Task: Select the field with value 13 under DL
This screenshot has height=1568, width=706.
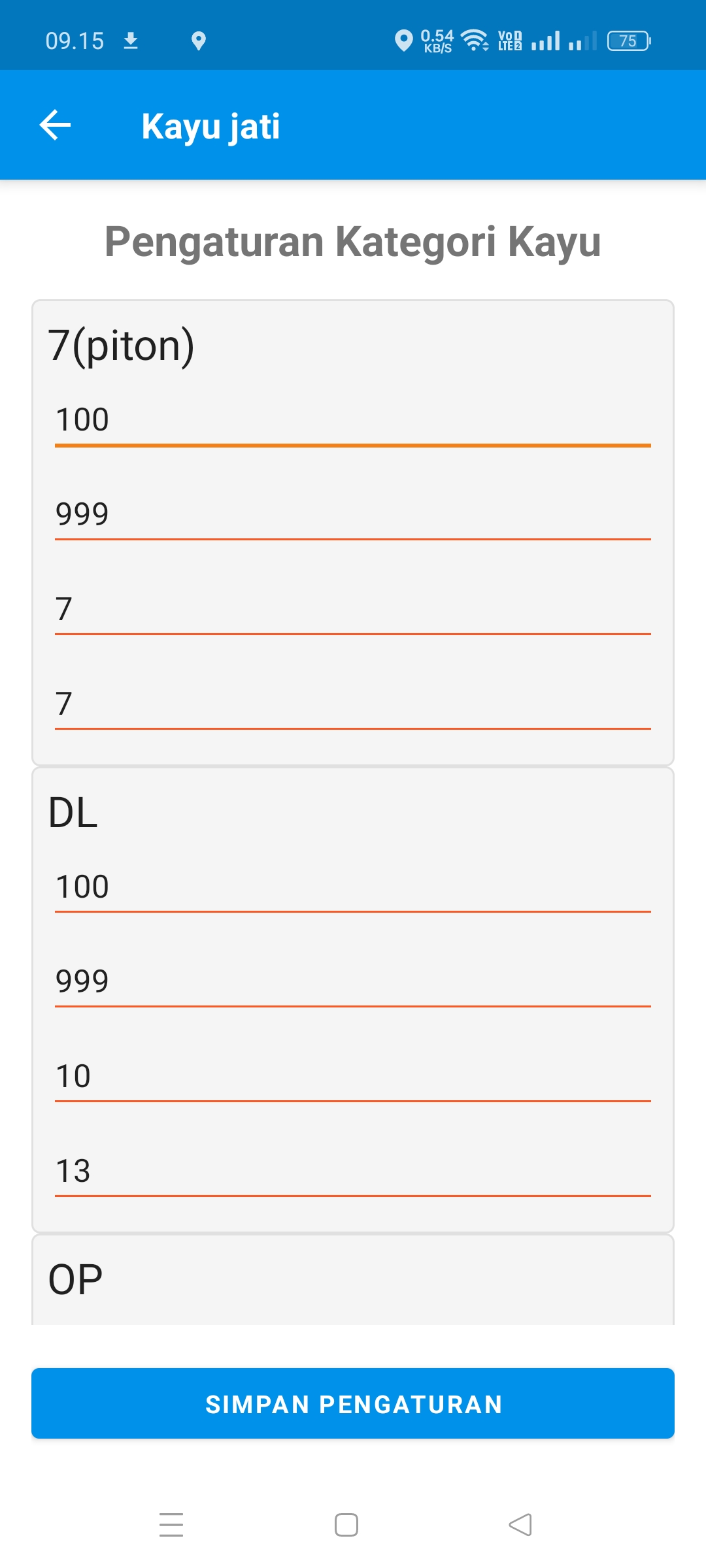Action: 353,1171
